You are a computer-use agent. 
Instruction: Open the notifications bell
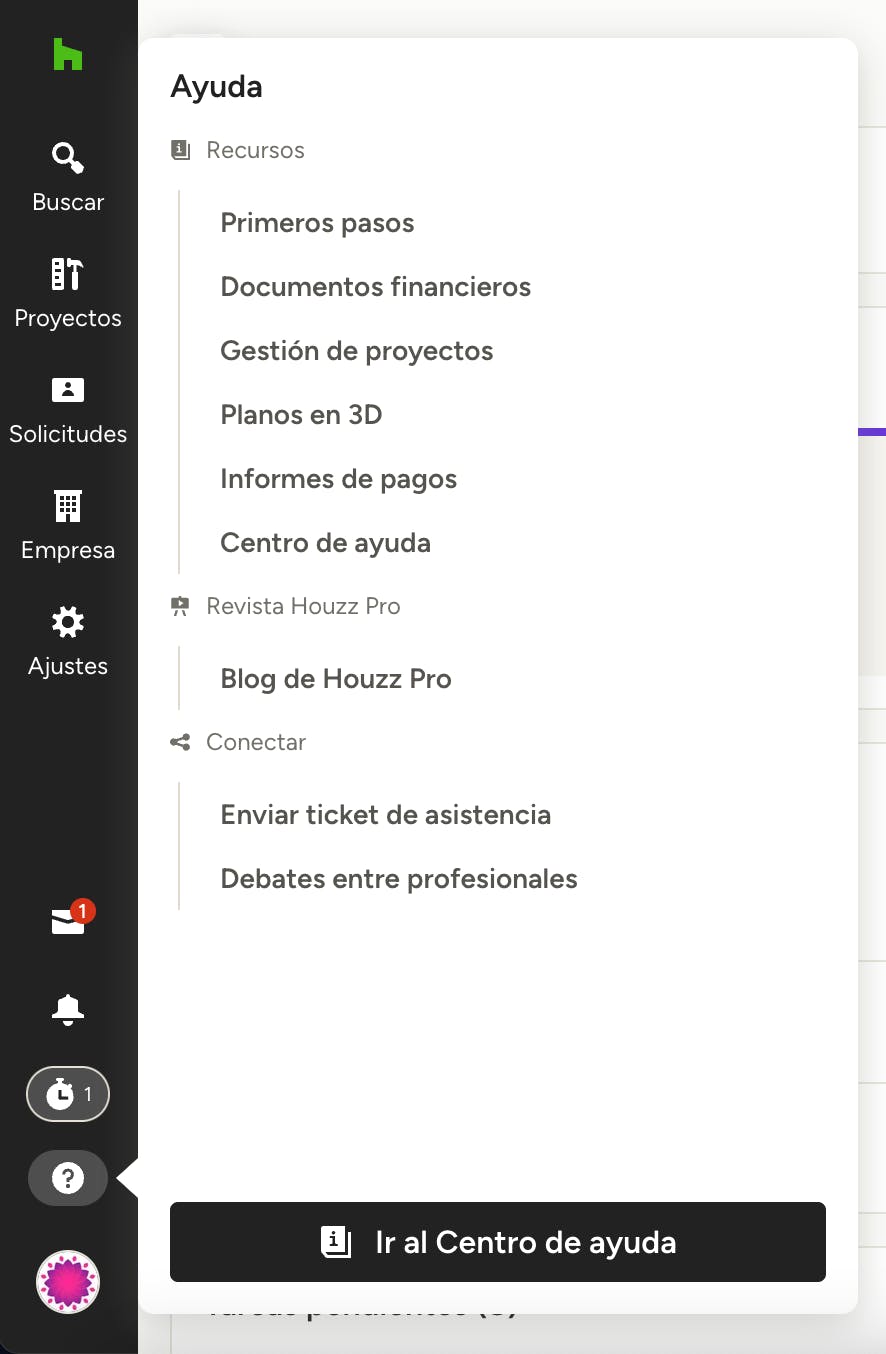(68, 1010)
